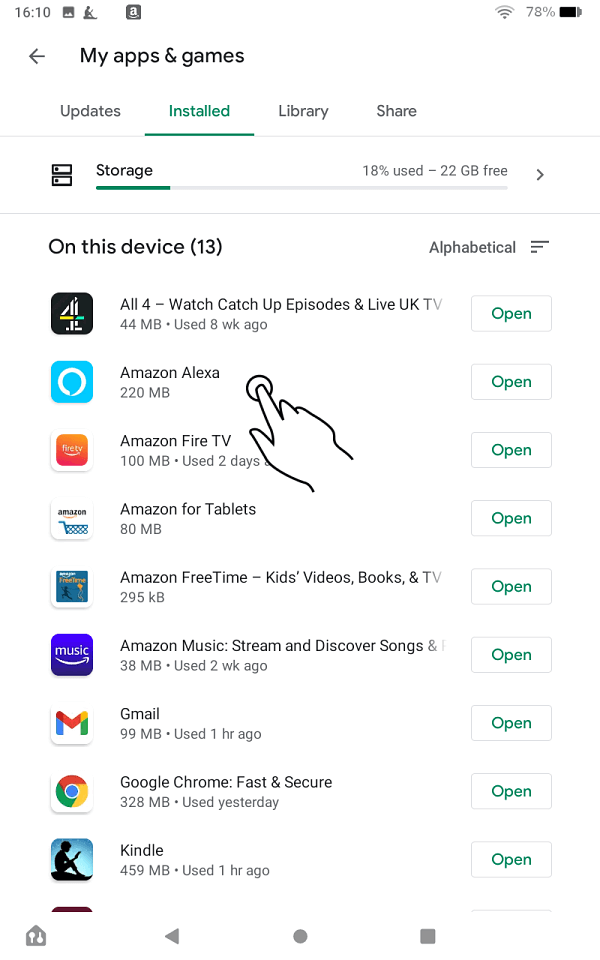This screenshot has width=600, height=960.
Task: Tap Open next to Amazon for Tablets
Action: pos(511,518)
